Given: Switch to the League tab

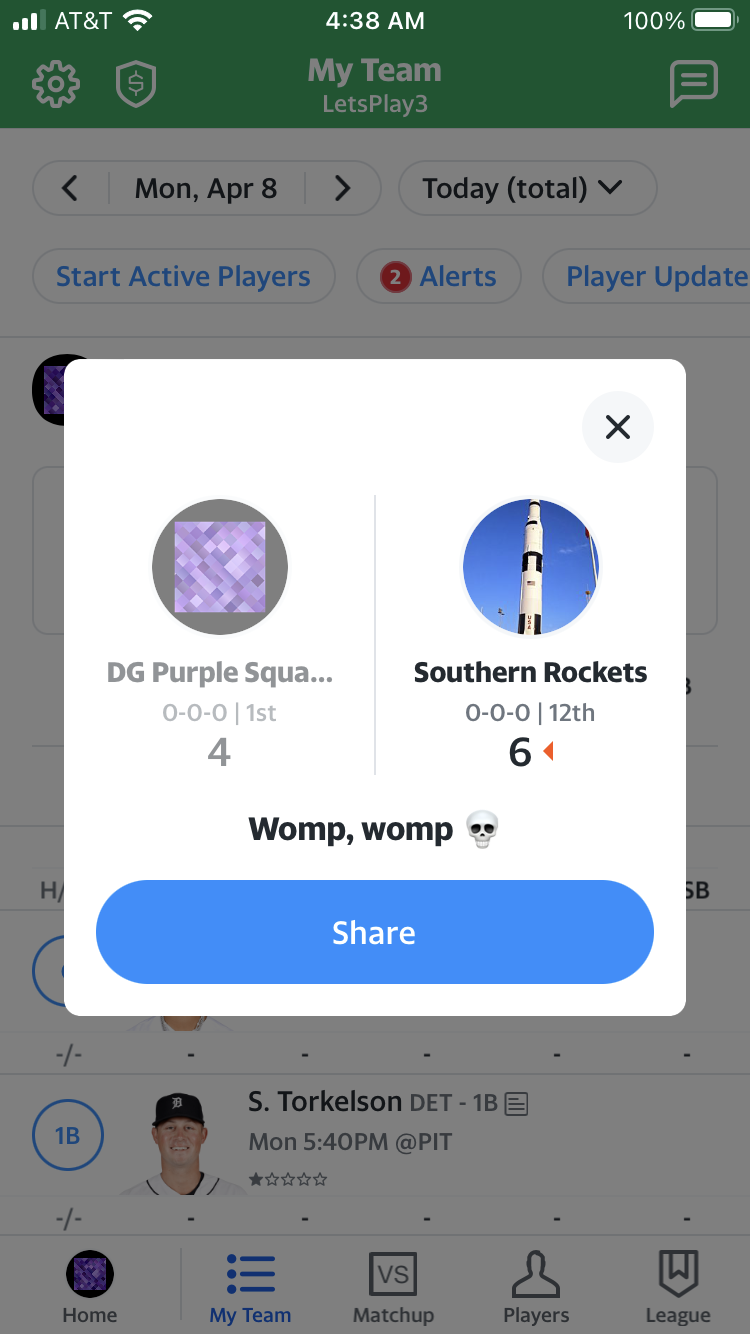Looking at the screenshot, I should pyautogui.click(x=677, y=1288).
